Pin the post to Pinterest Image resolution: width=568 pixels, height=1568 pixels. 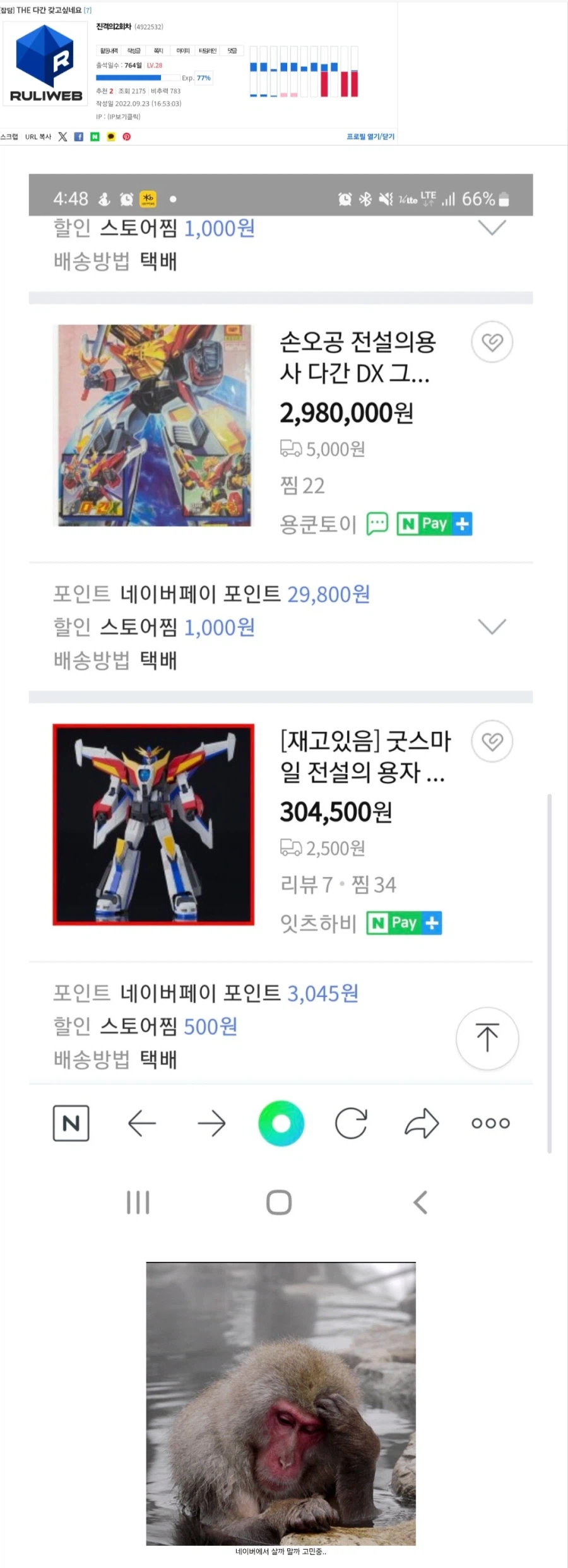[127, 136]
